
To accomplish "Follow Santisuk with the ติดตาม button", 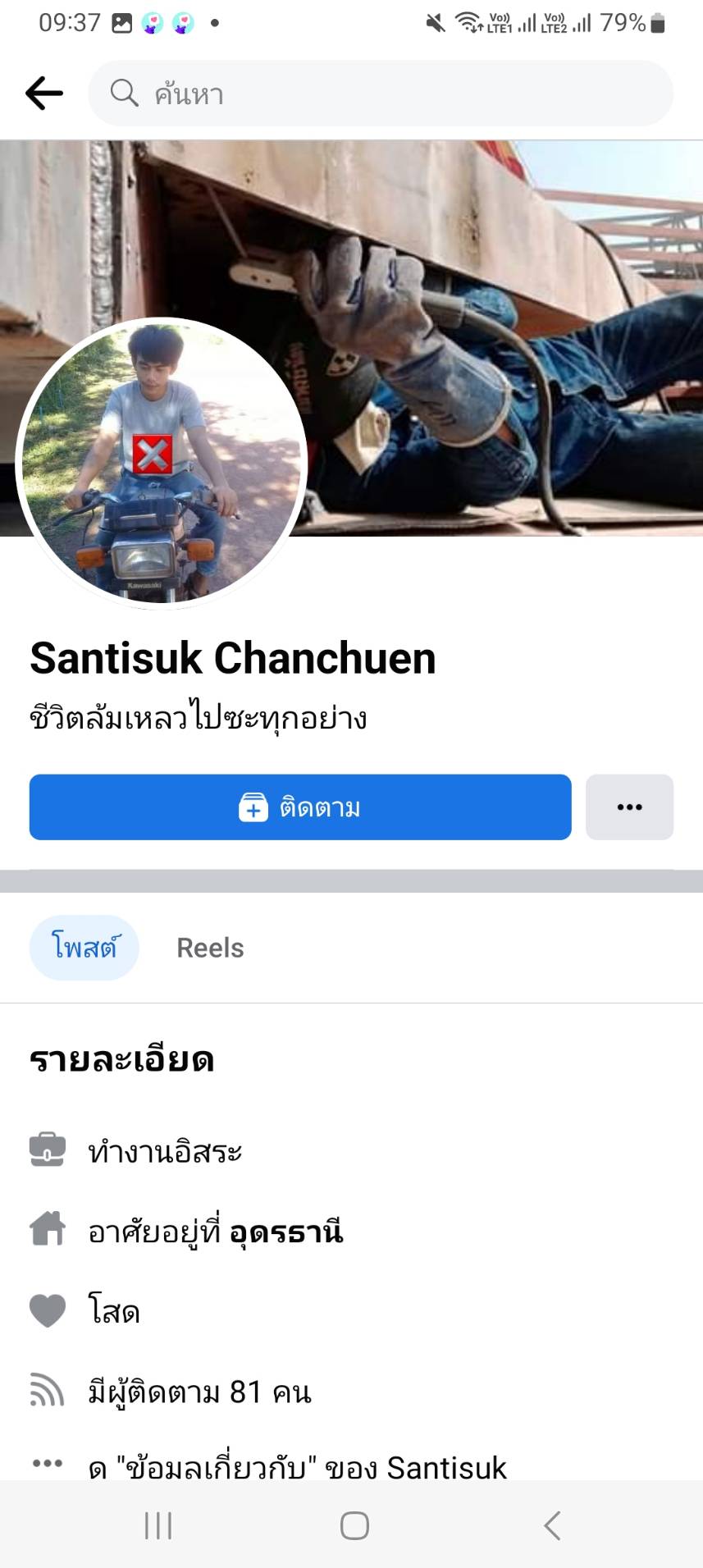I will (x=300, y=807).
